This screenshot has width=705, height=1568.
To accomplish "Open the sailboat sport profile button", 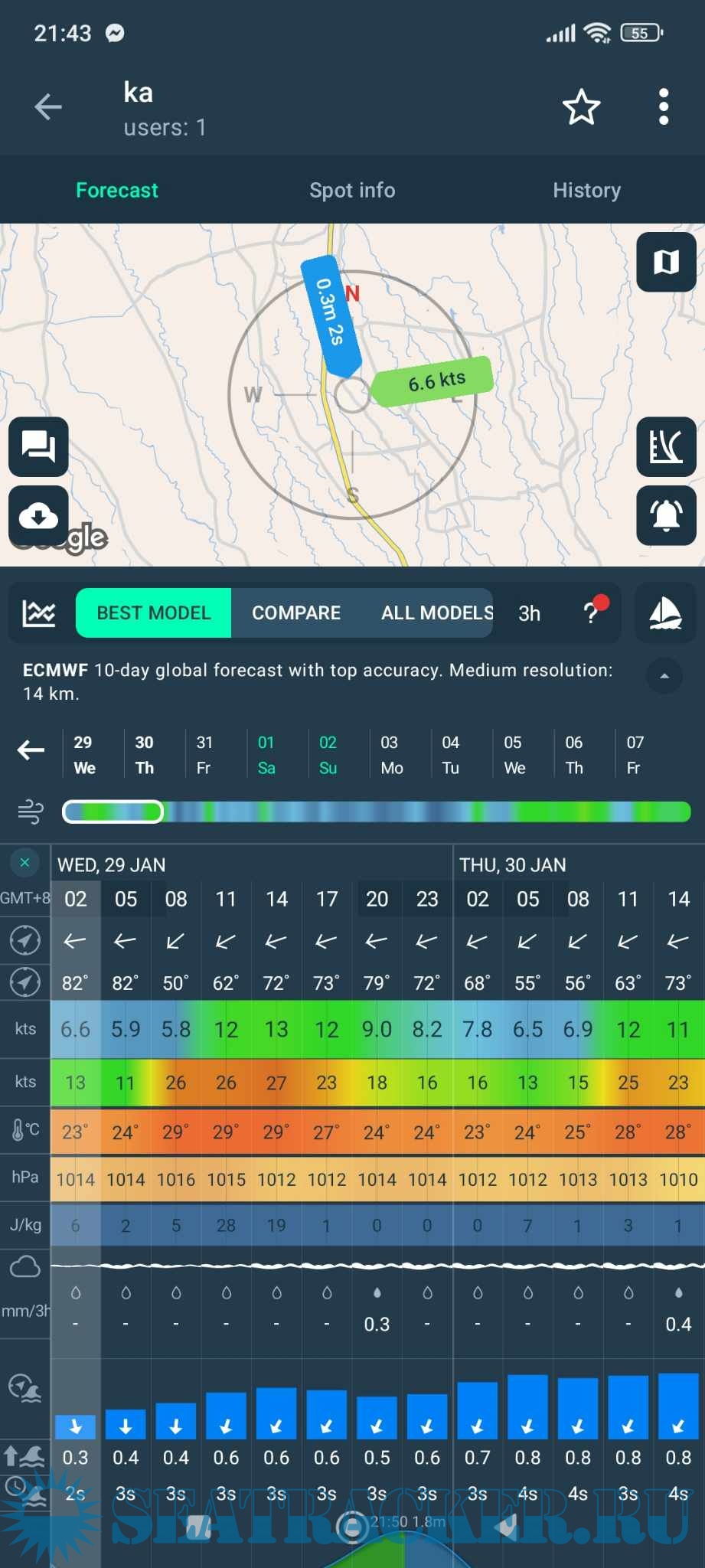I will pyautogui.click(x=665, y=613).
